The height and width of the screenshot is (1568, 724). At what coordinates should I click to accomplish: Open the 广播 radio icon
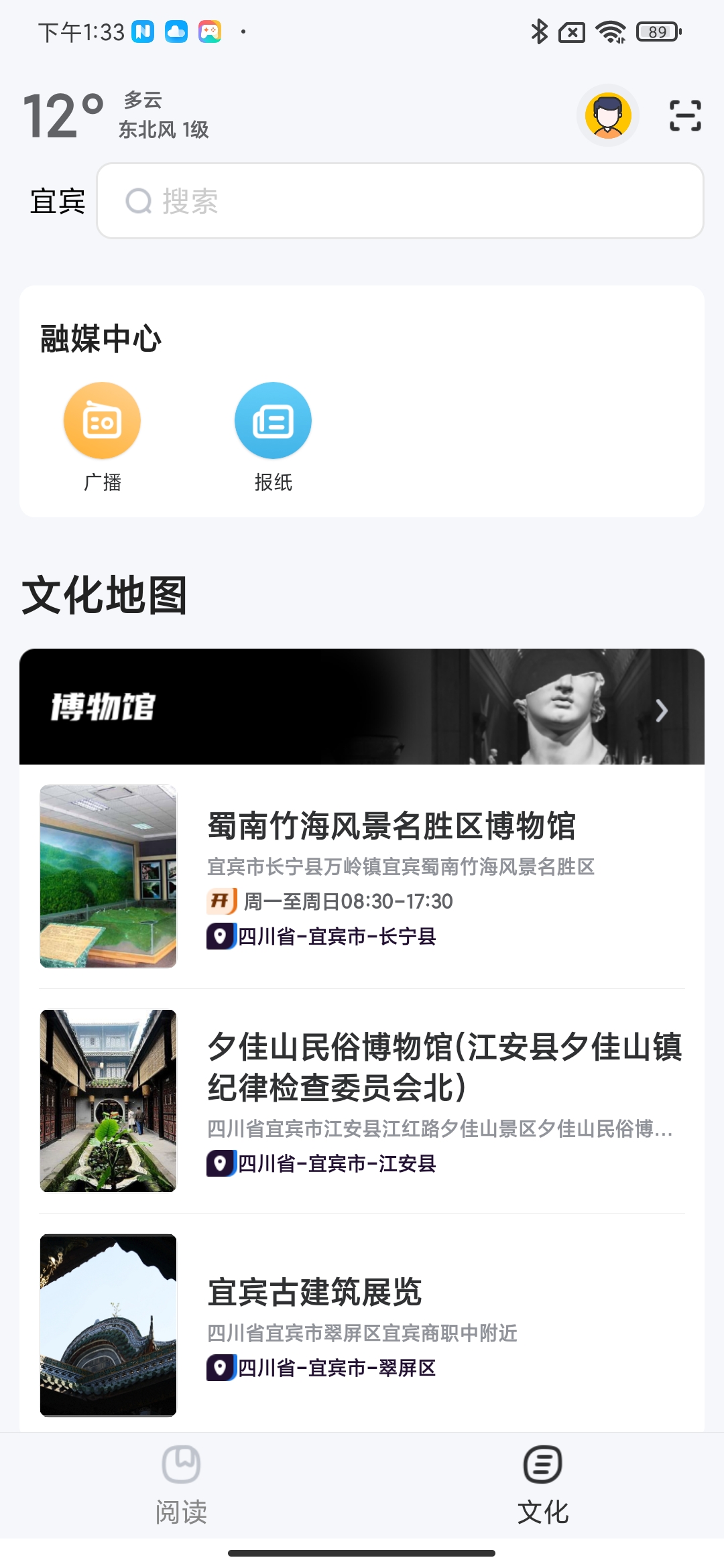[101, 420]
